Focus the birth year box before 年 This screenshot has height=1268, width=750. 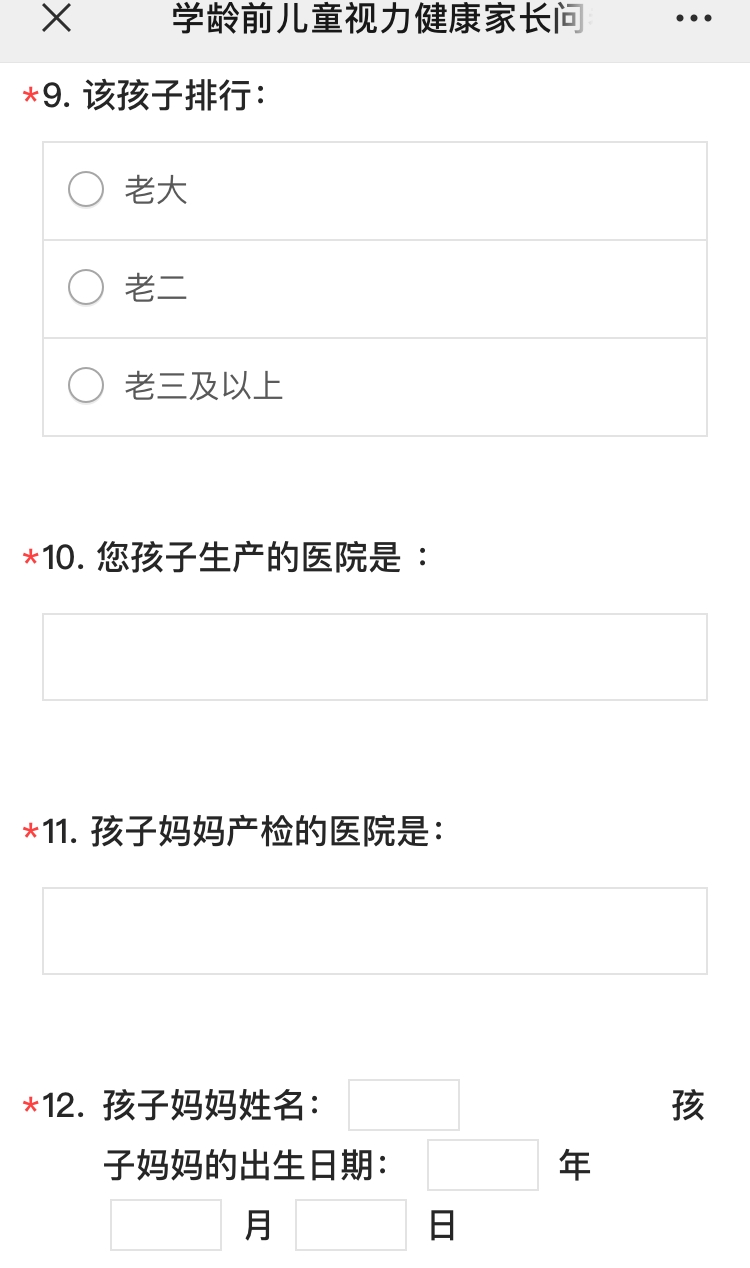click(483, 1165)
